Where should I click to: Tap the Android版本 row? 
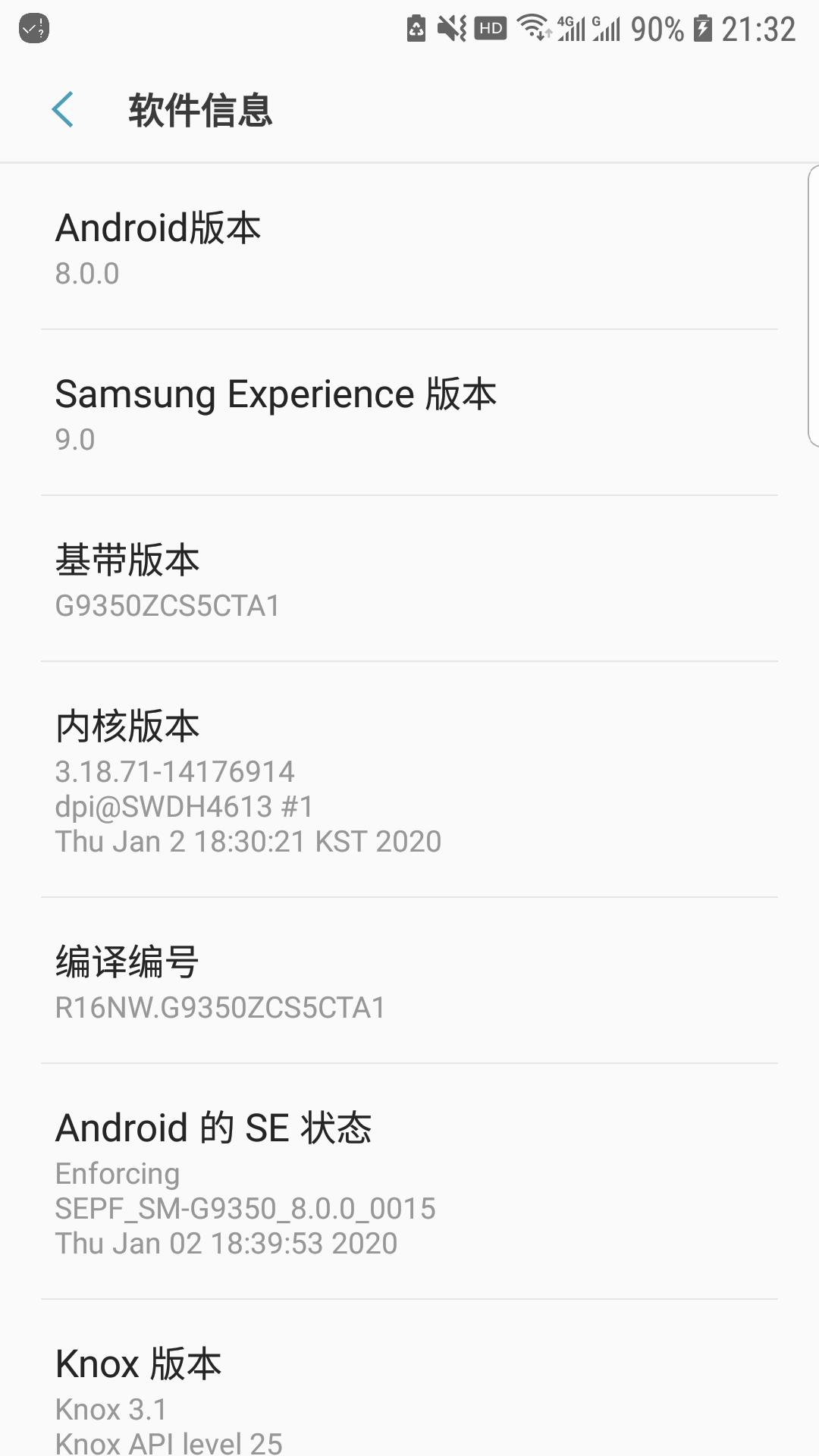pyautogui.click(x=409, y=249)
